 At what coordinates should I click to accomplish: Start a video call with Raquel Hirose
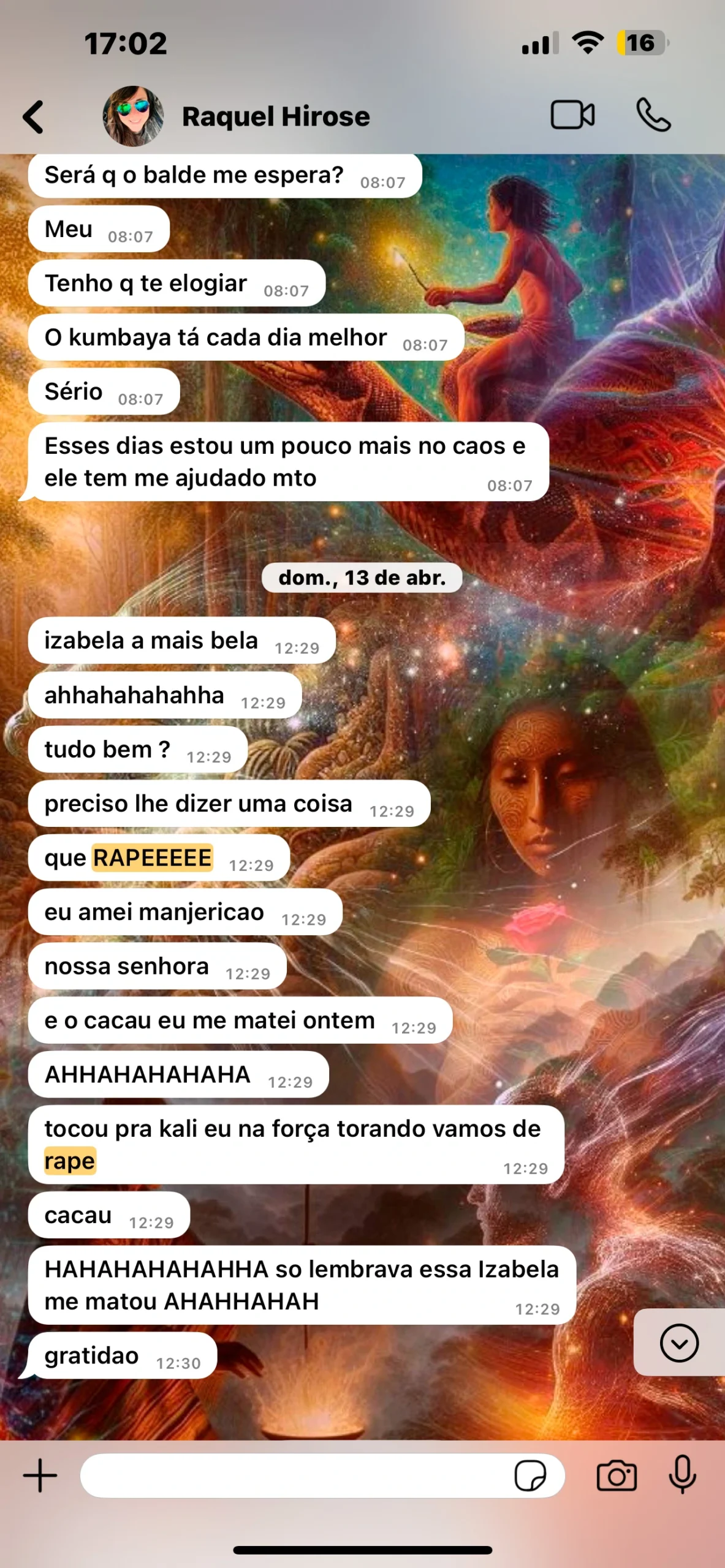pos(572,115)
